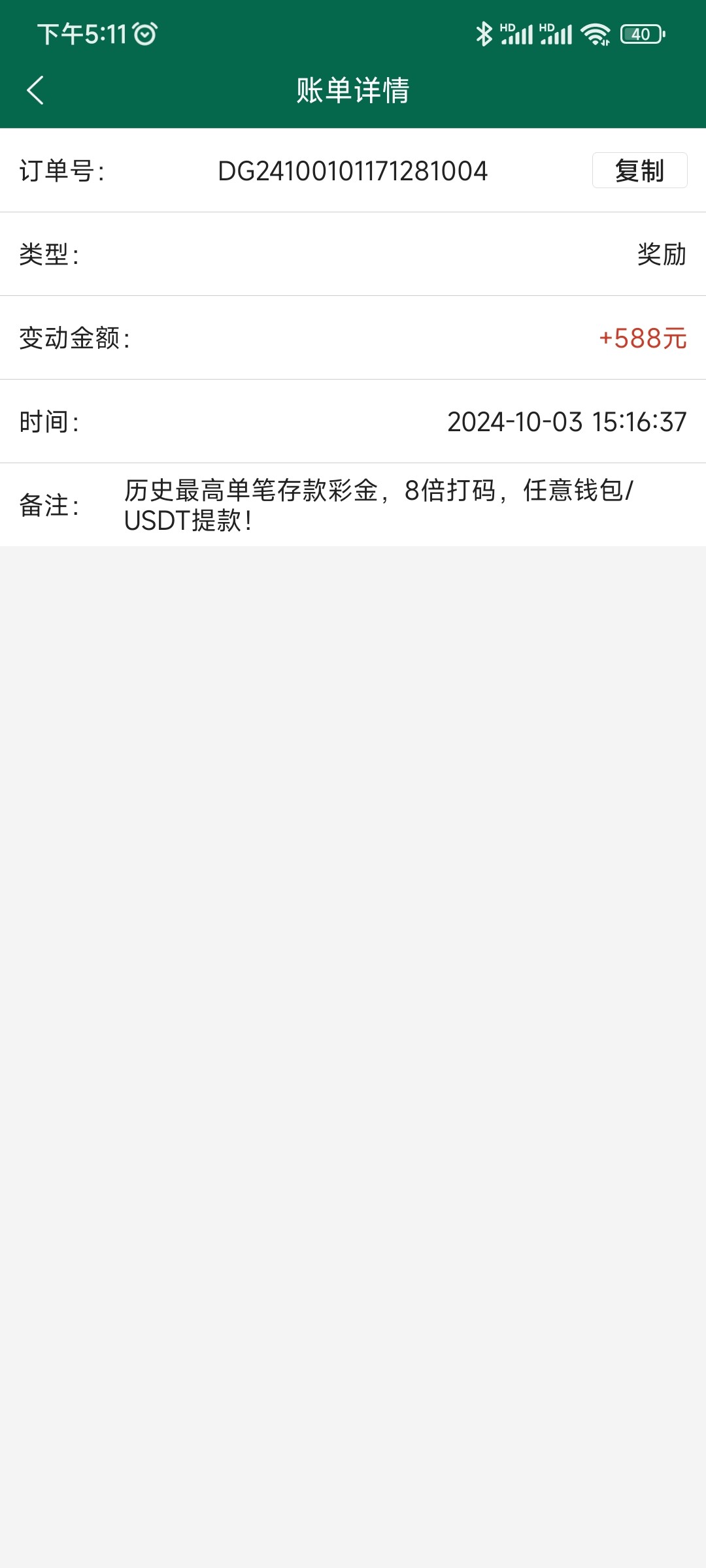706x1568 pixels.
Task: Copy the order number with 复制 button
Action: [639, 171]
